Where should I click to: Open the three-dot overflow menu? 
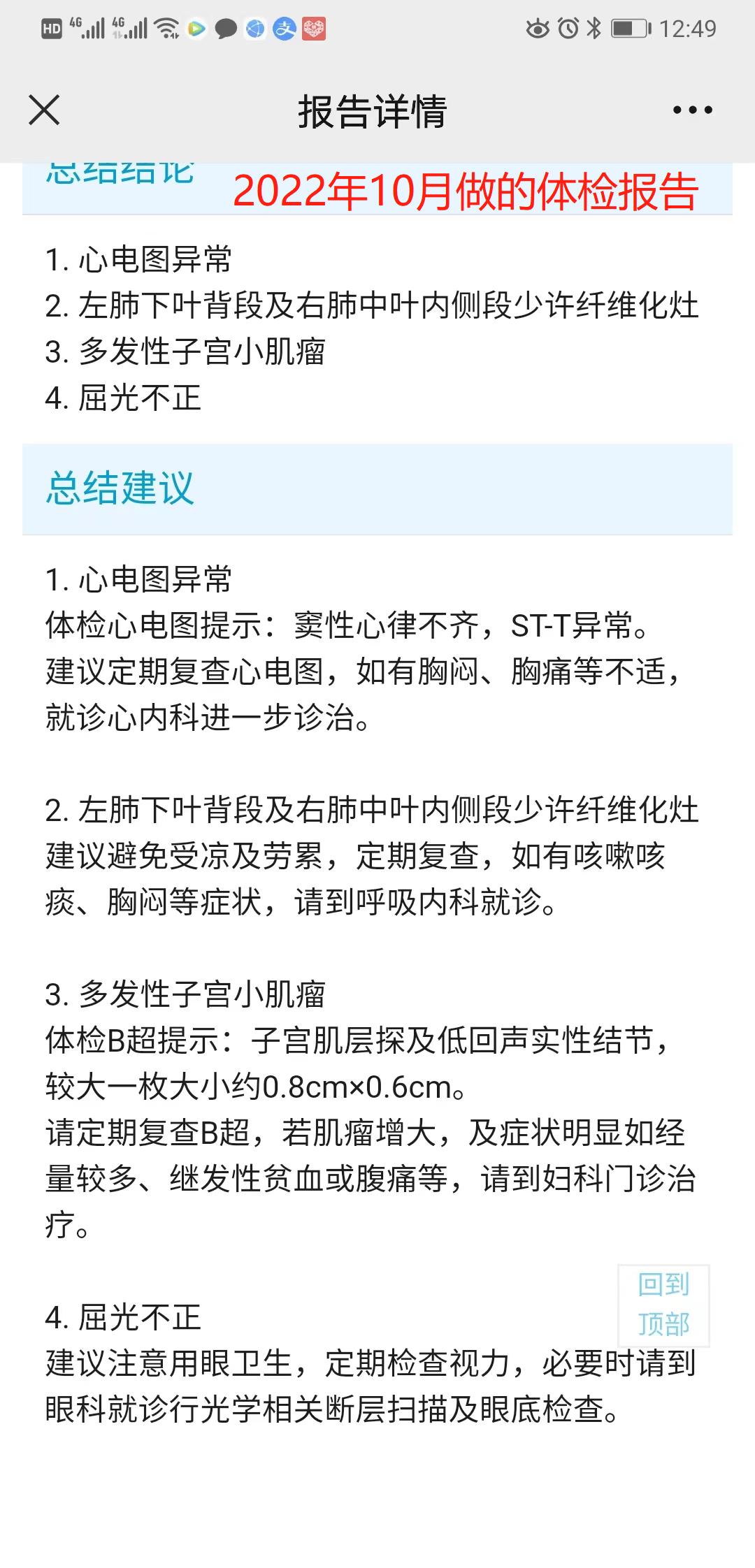[692, 110]
